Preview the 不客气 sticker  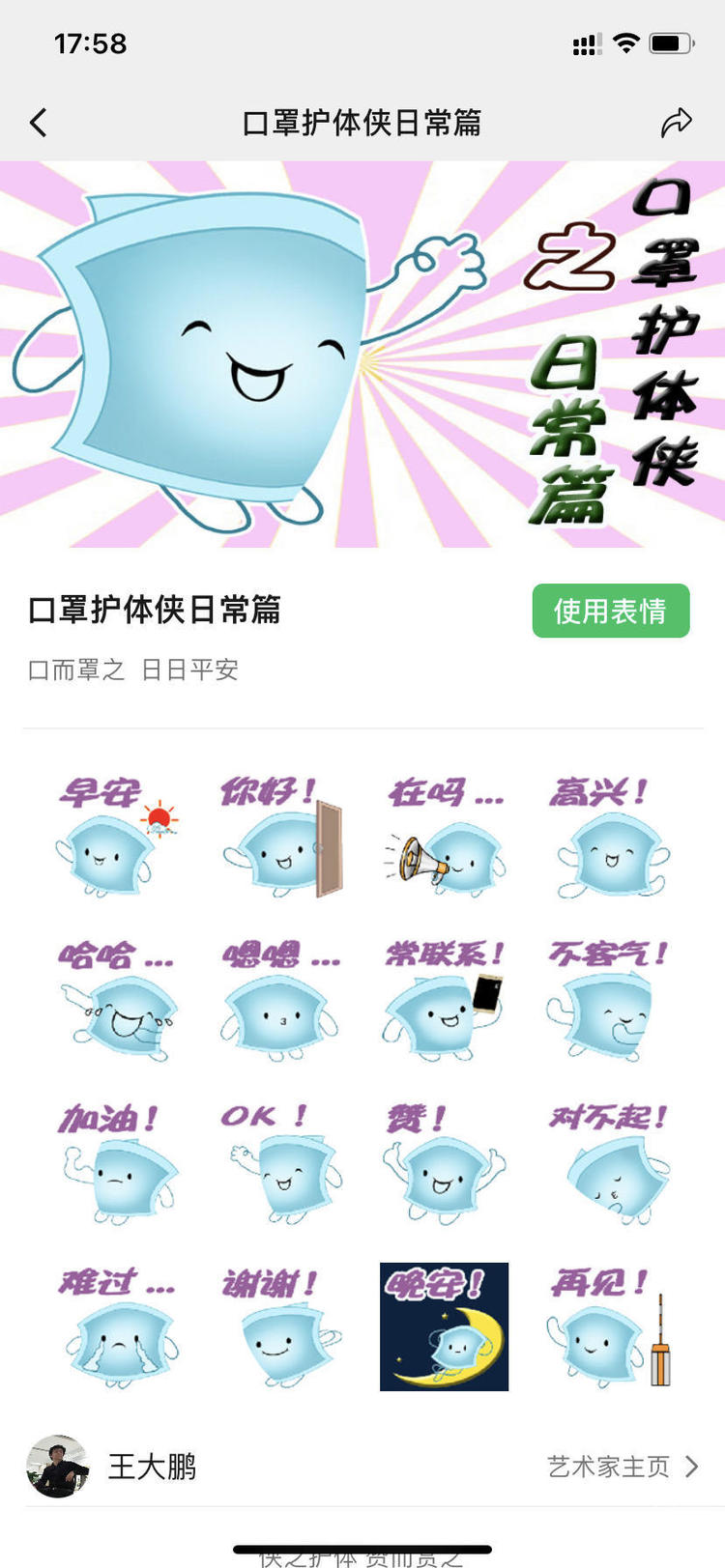point(611,1001)
